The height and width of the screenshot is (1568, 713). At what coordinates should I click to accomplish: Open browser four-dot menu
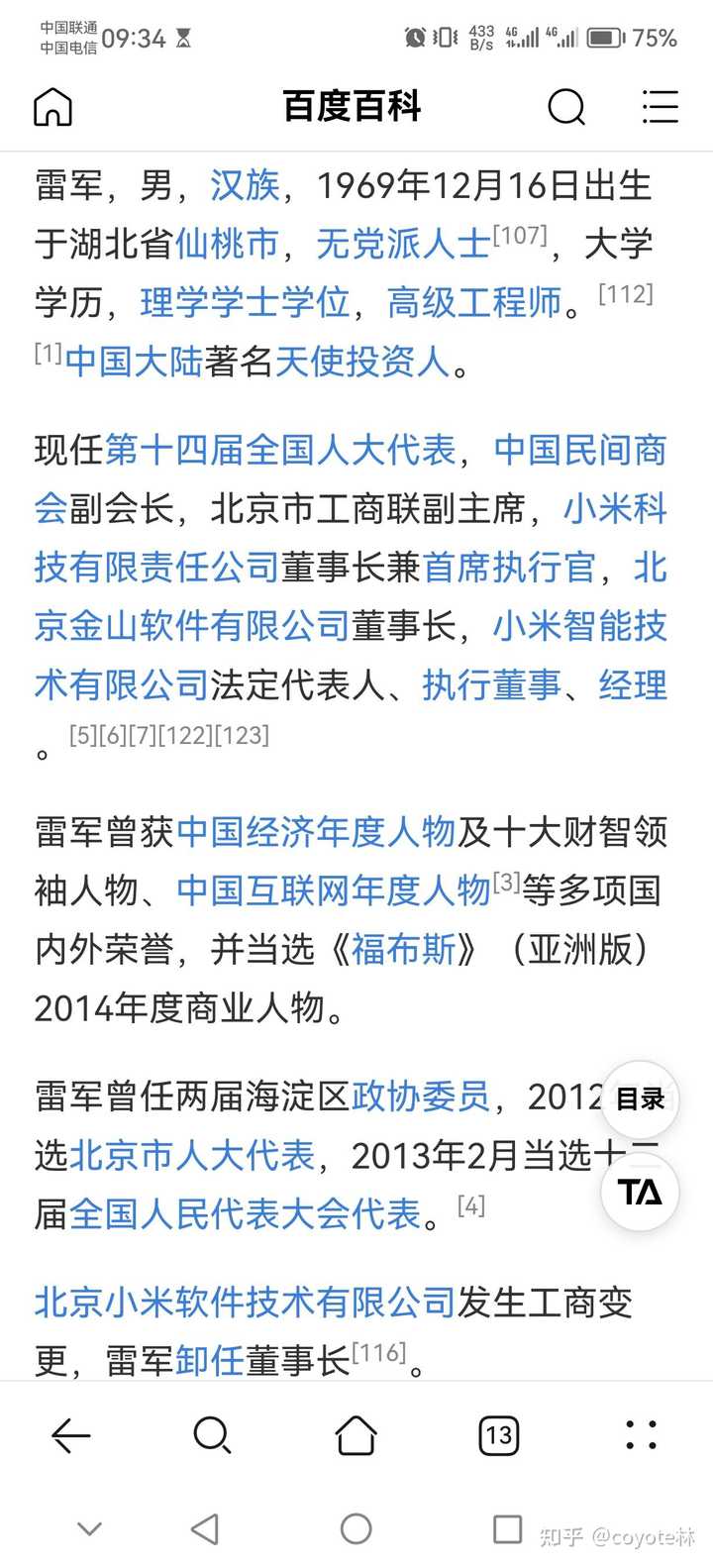tap(641, 1435)
